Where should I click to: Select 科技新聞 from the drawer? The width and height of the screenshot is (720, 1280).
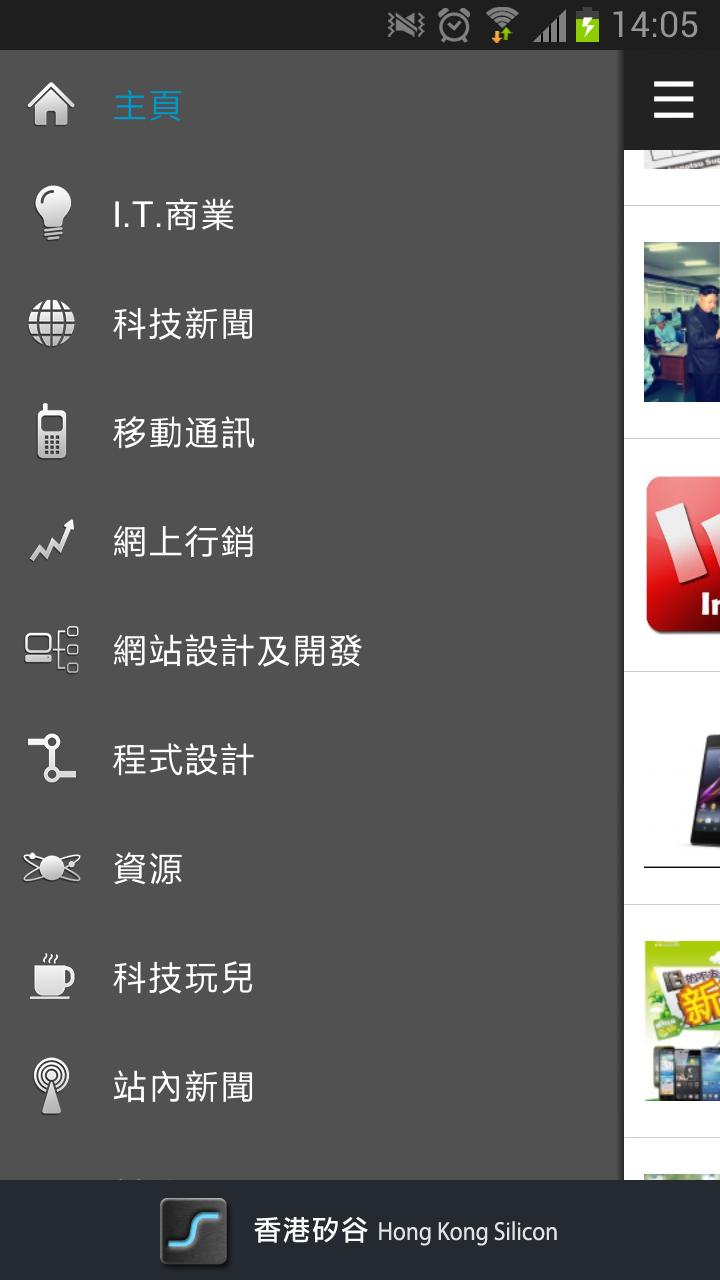click(183, 324)
